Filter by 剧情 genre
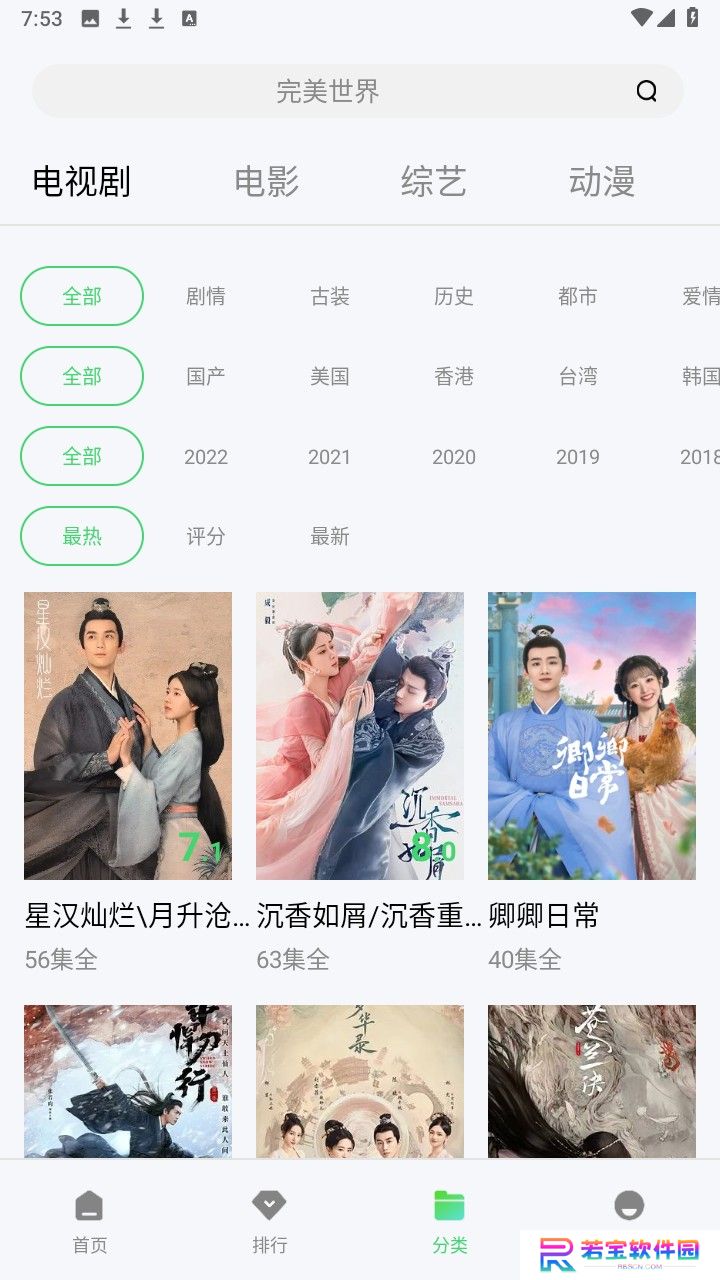 coord(206,296)
